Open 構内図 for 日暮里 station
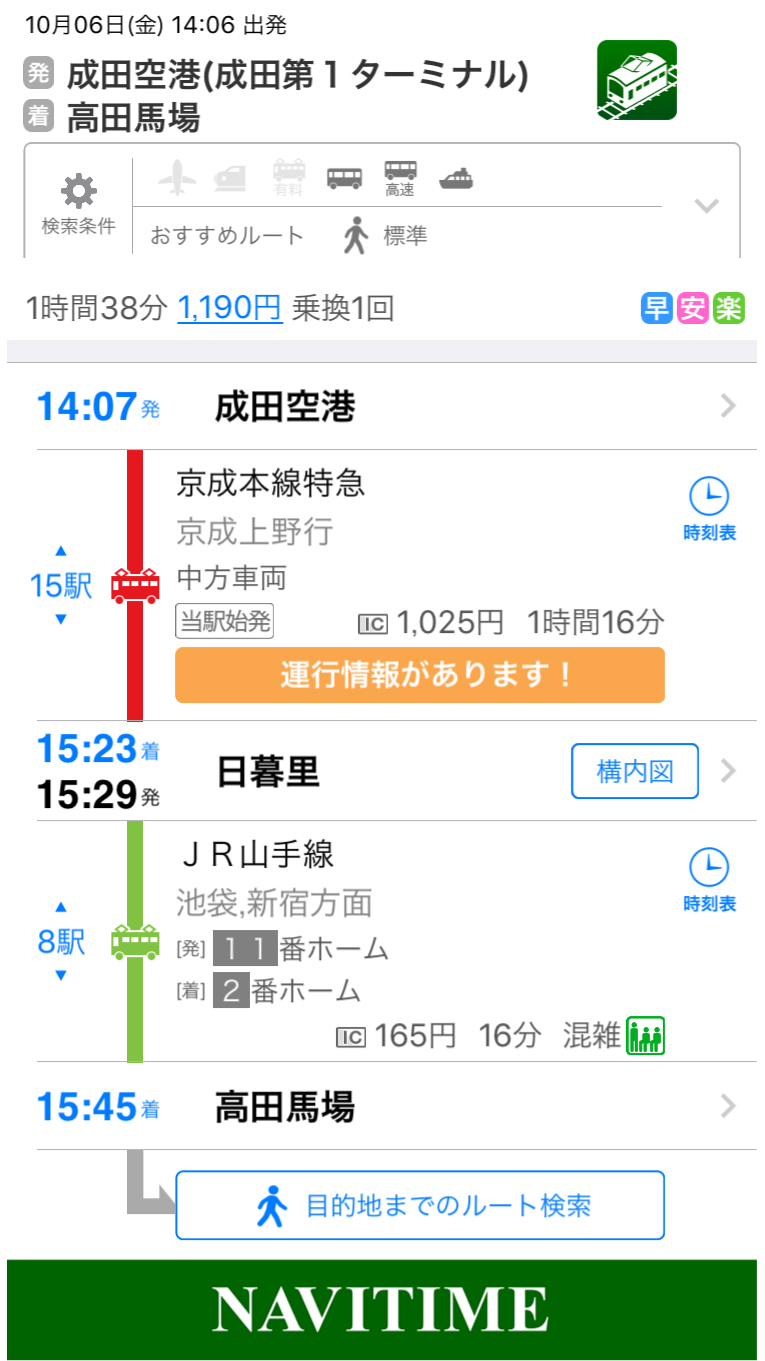The width and height of the screenshot is (765, 1361). [635, 771]
